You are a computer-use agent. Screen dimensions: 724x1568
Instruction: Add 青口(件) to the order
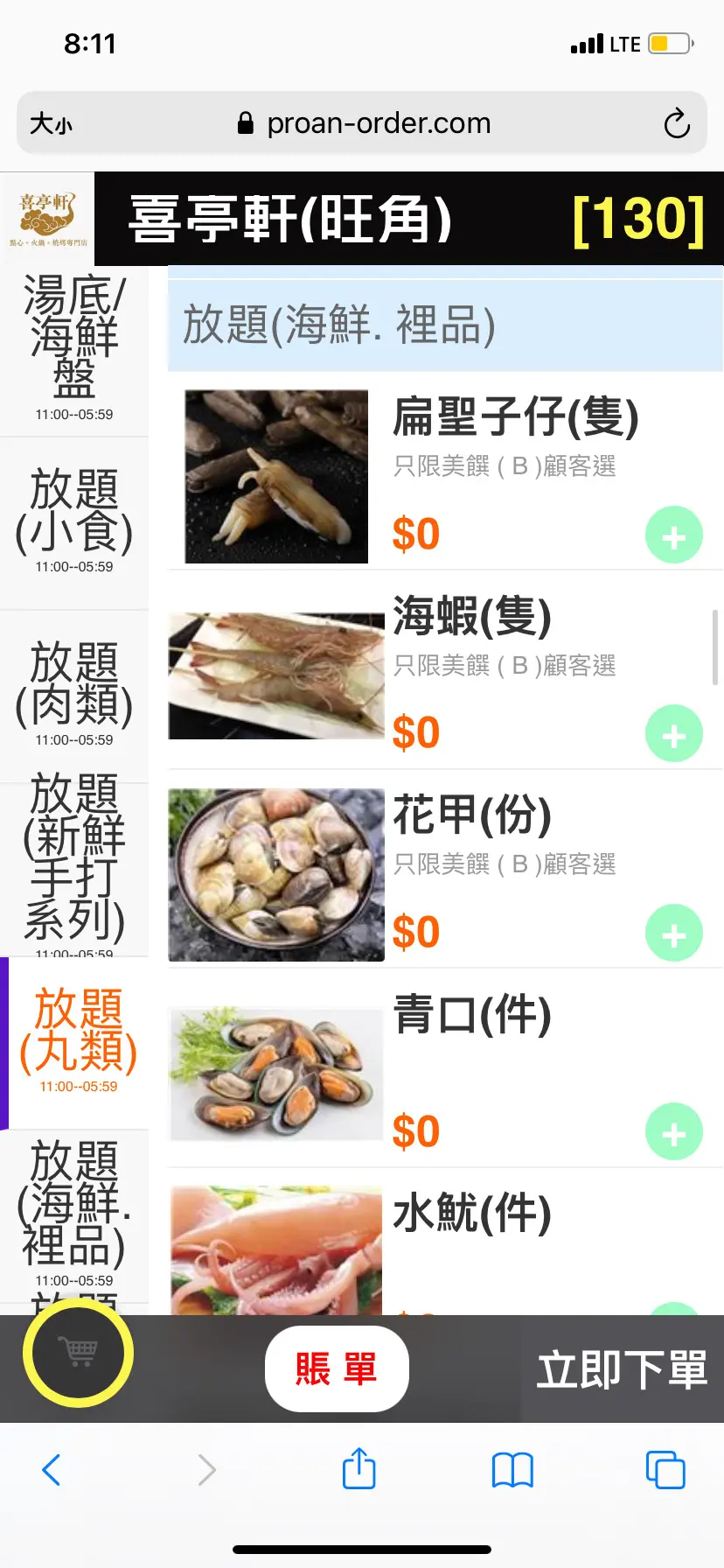[673, 1132]
